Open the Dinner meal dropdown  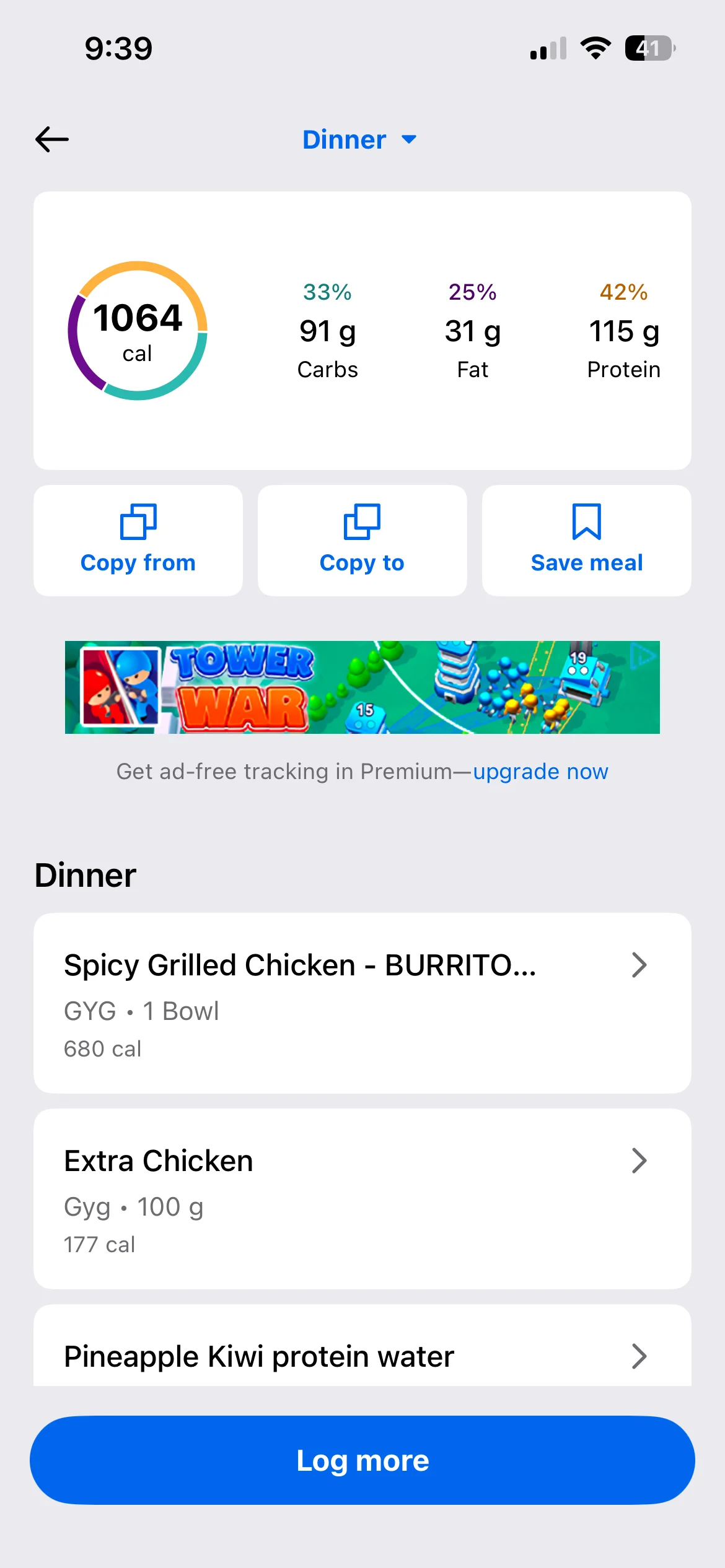point(359,140)
